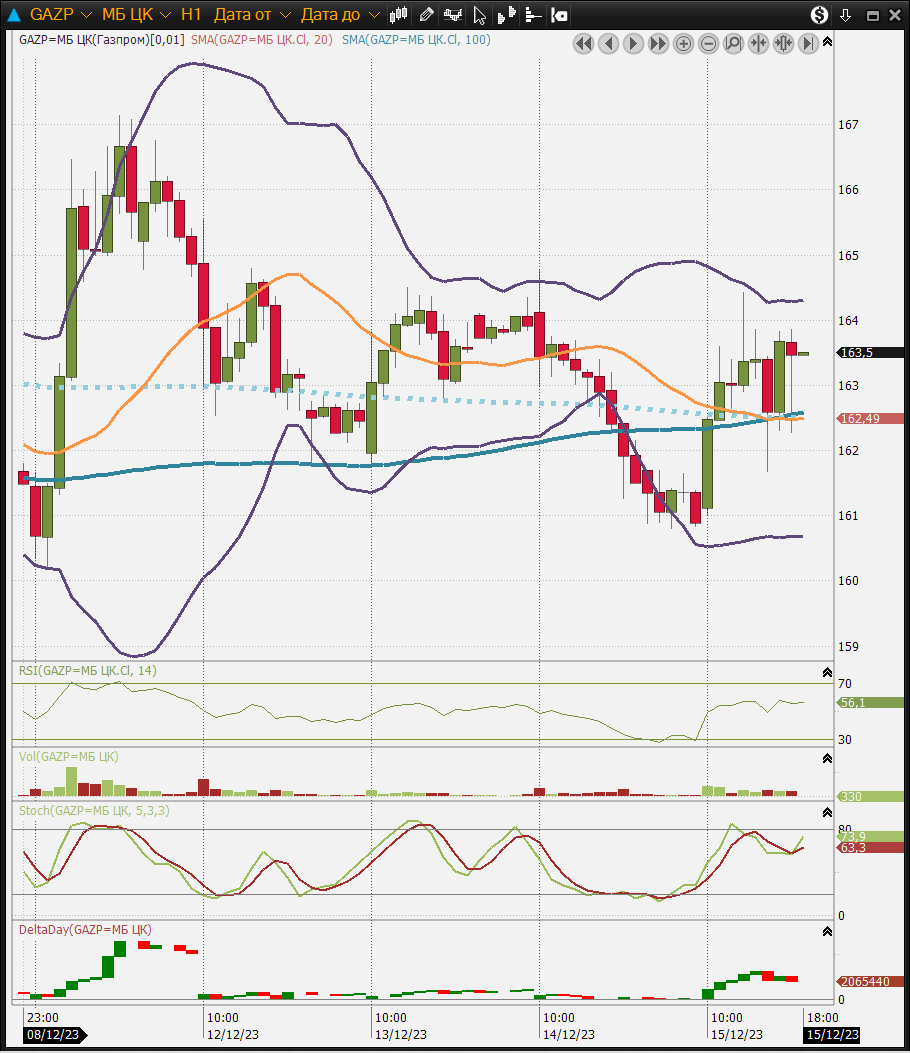
Task: Open the Дата до date picker
Action: pyautogui.click(x=340, y=15)
